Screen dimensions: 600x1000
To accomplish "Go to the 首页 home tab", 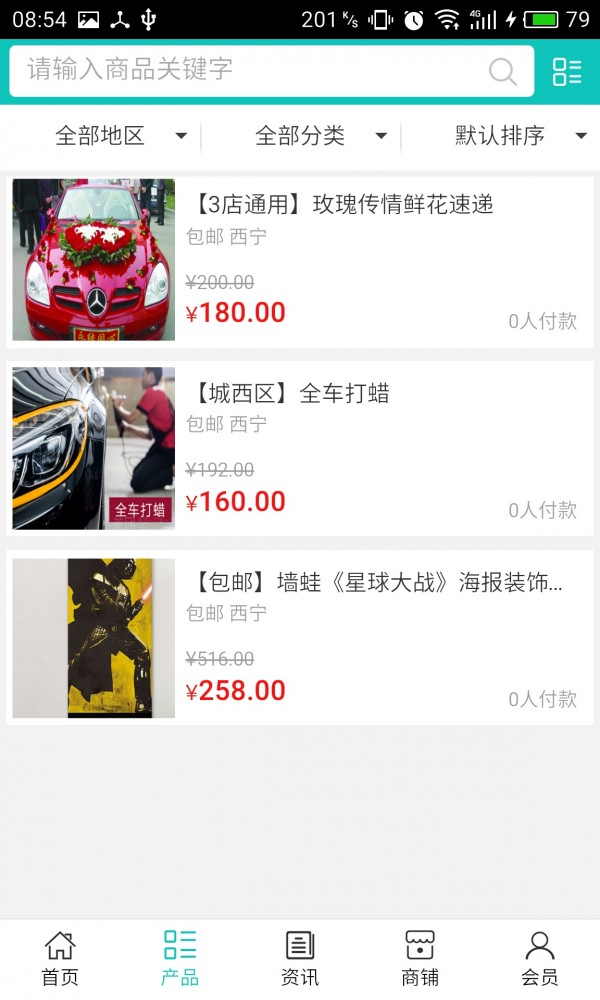I will [x=60, y=959].
